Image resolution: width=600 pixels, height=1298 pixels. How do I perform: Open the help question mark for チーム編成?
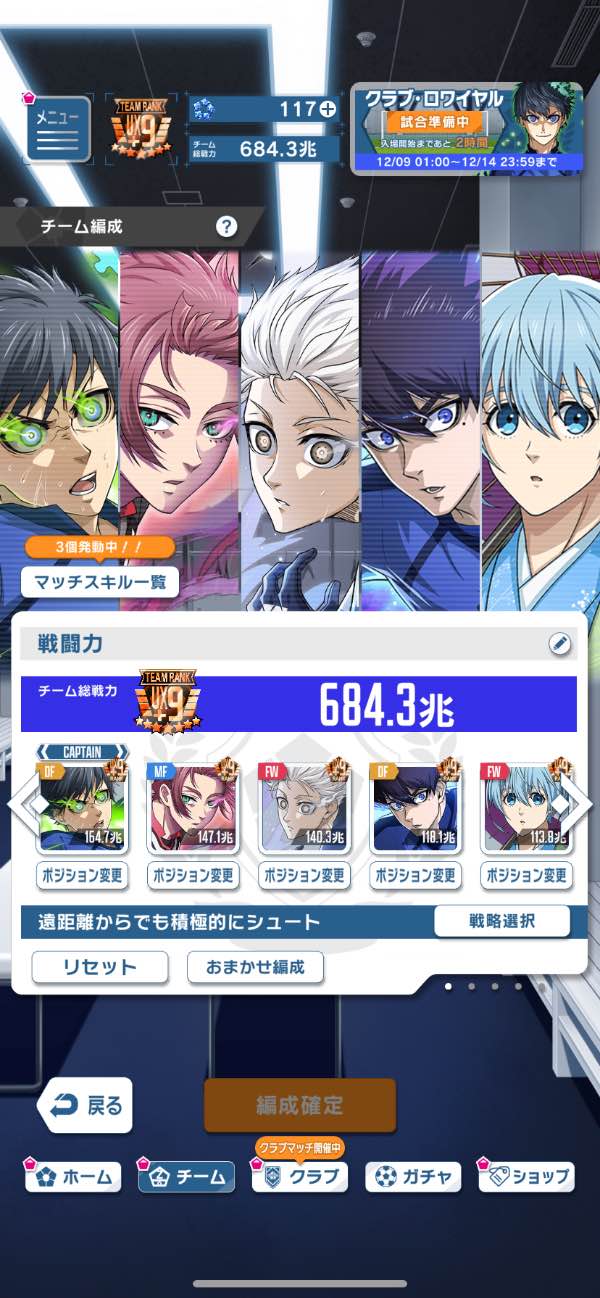point(227,226)
